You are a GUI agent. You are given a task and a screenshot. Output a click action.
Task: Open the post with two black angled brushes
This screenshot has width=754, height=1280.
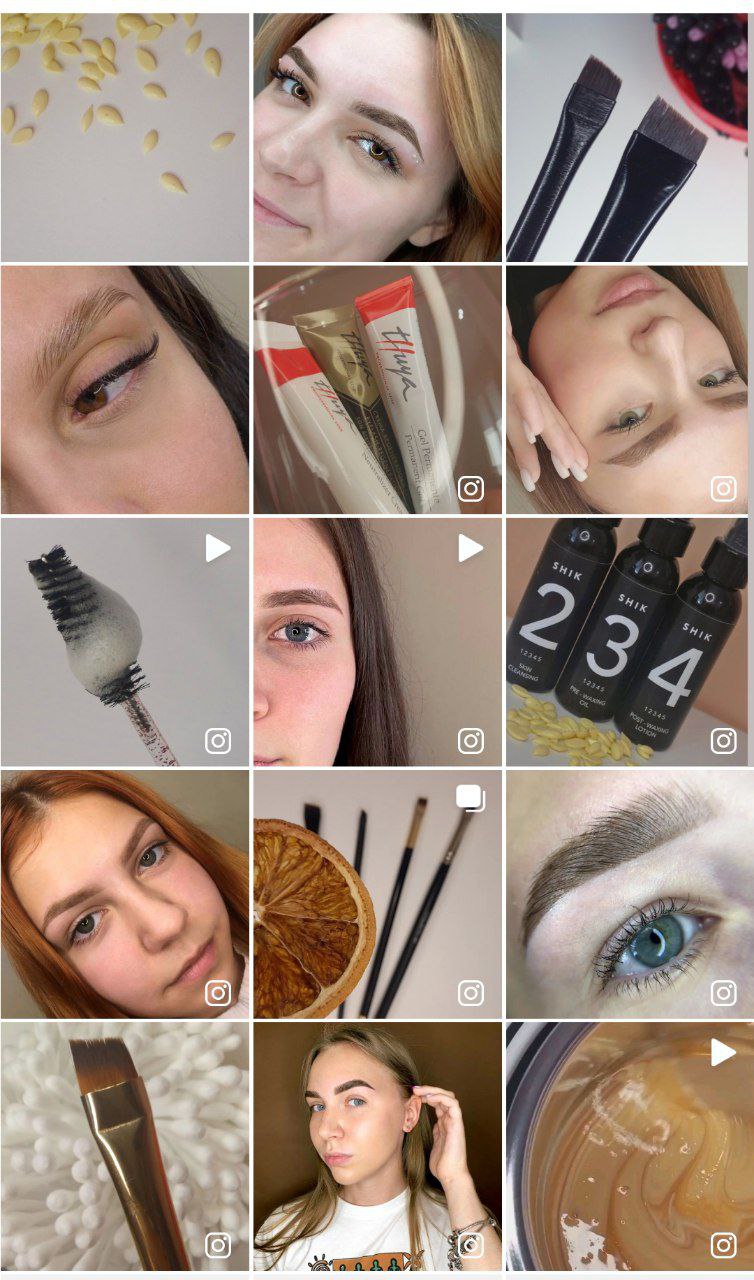pyautogui.click(x=629, y=137)
